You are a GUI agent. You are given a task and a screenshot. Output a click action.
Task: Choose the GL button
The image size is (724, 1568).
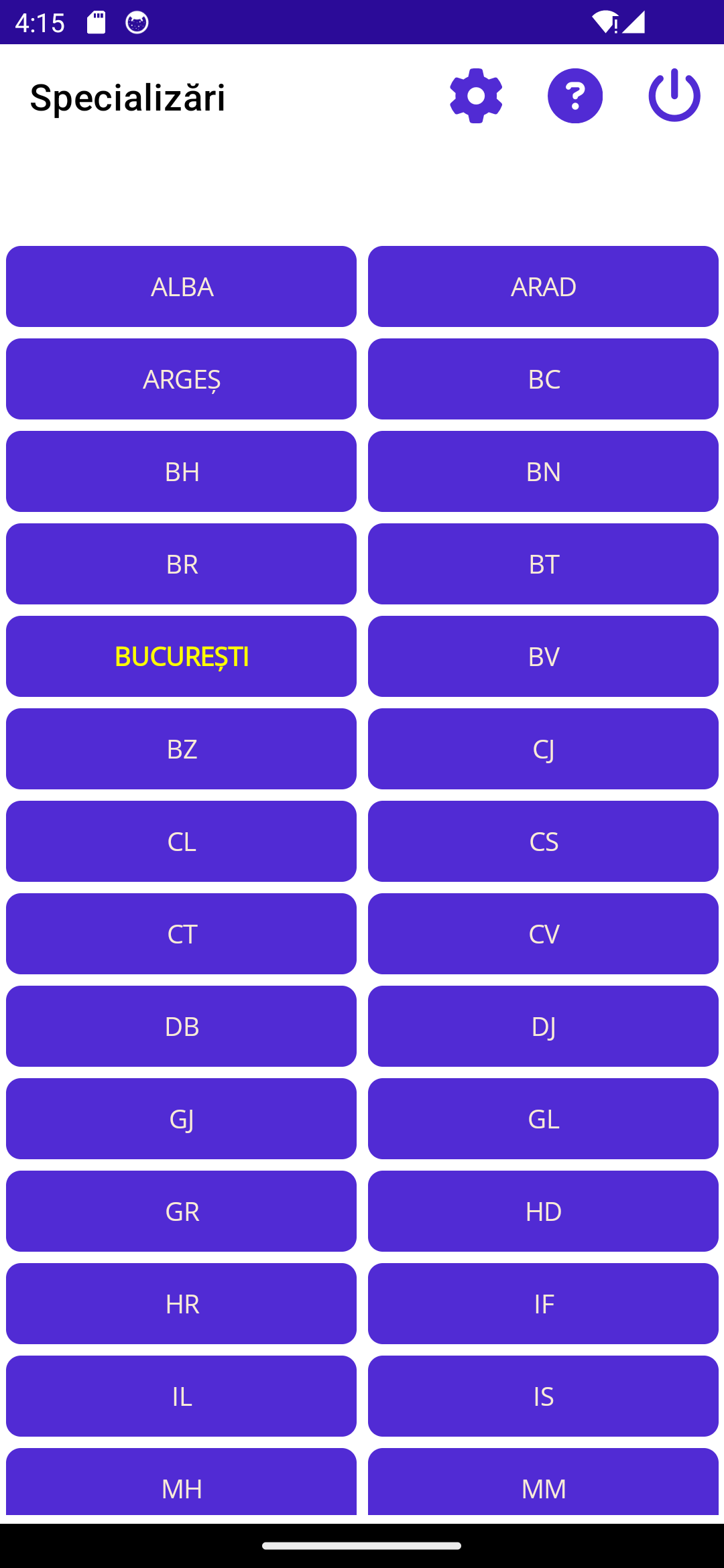point(543,1118)
